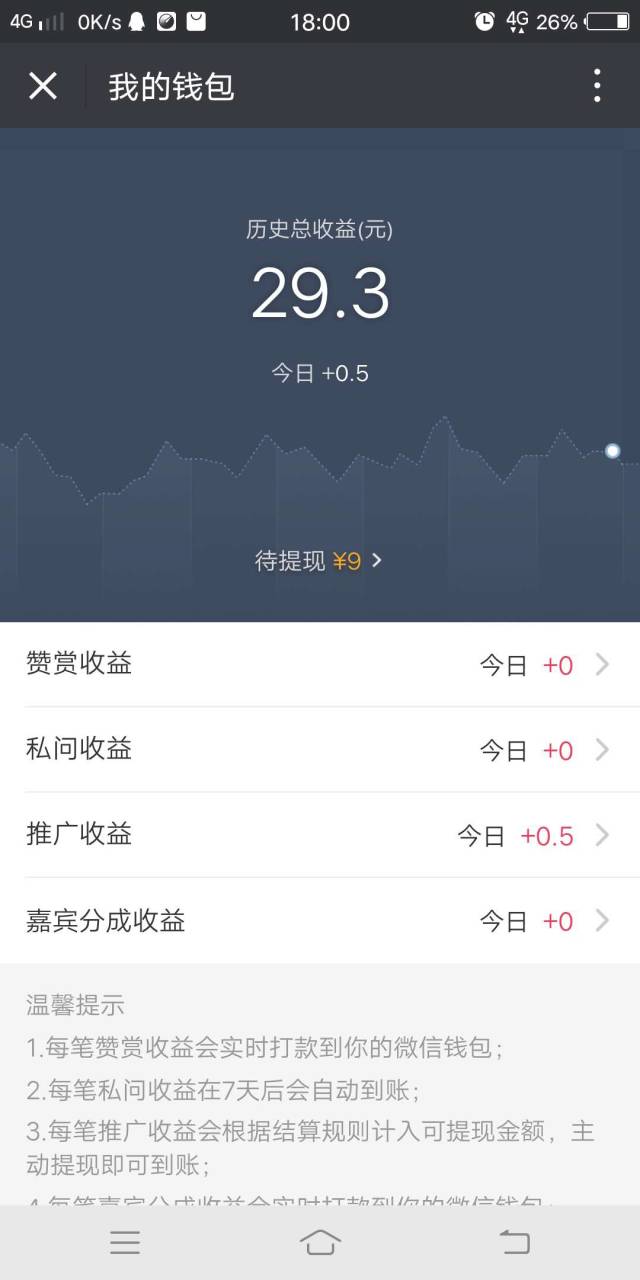The image size is (640, 1280).
Task: Open the 私问收益 row
Action: [x=320, y=750]
